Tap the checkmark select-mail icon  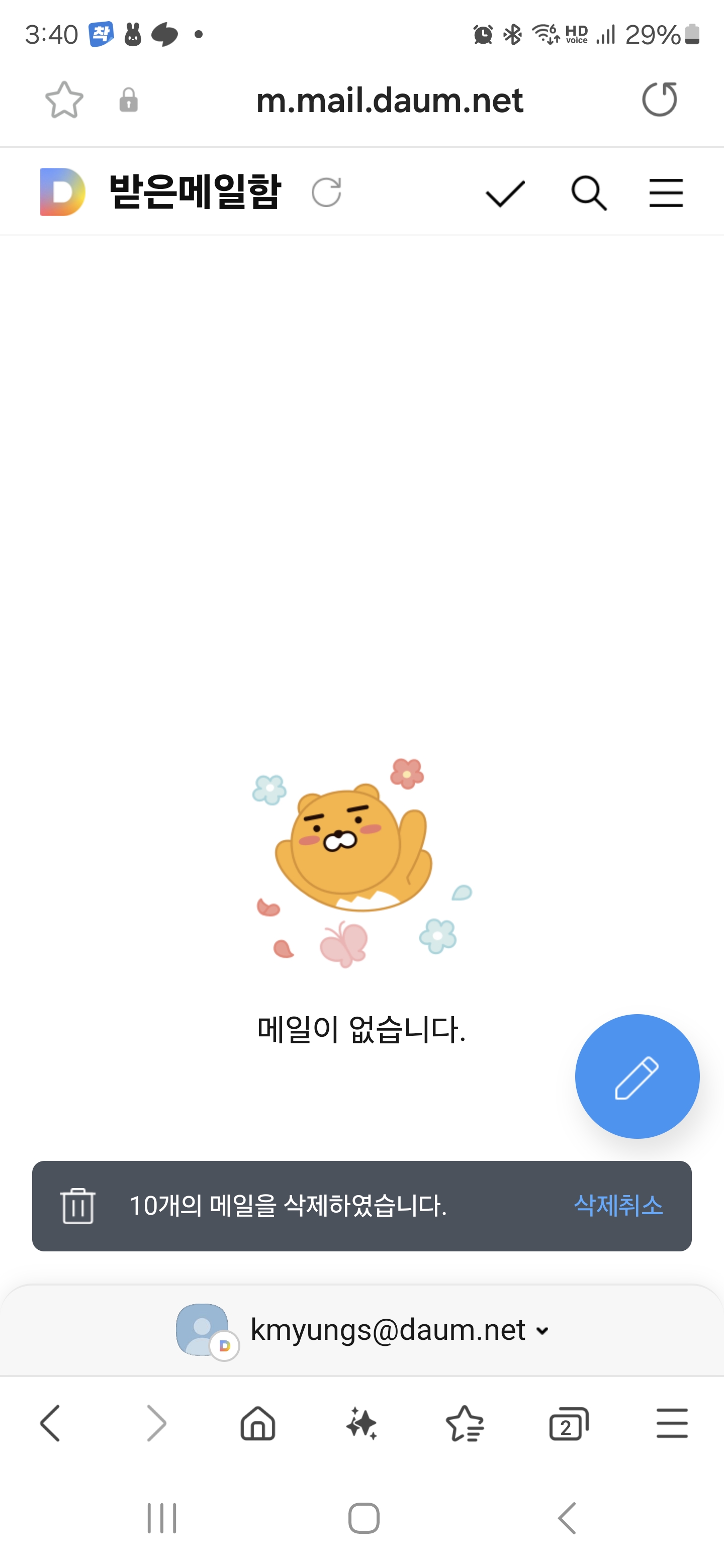pos(505,194)
